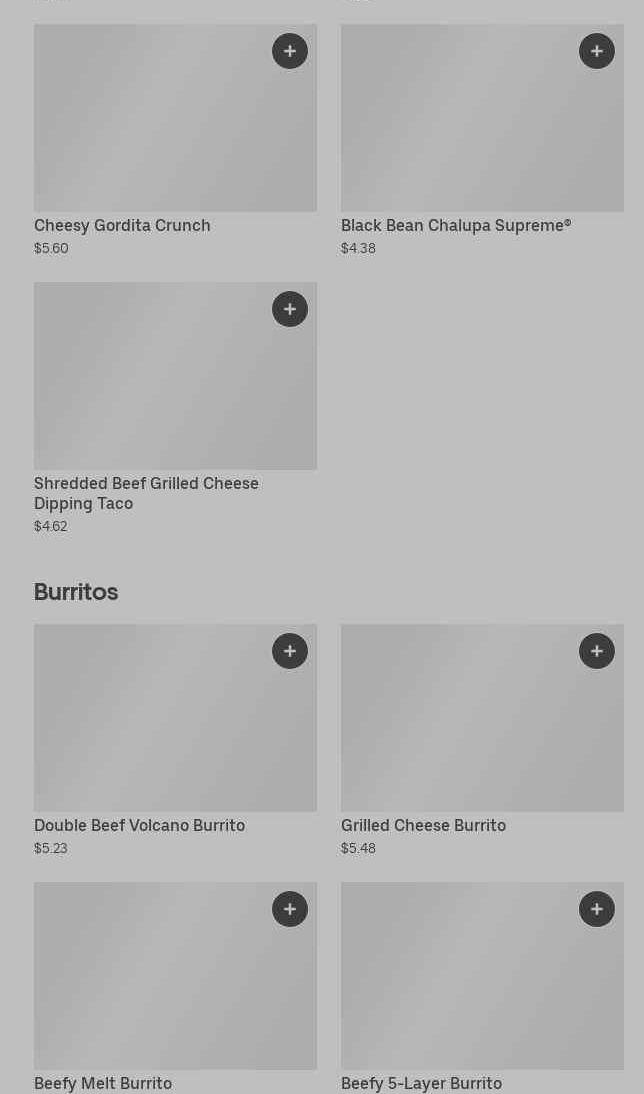Add Shredded Beef Grilled Cheese Dipping Taco

290,309
